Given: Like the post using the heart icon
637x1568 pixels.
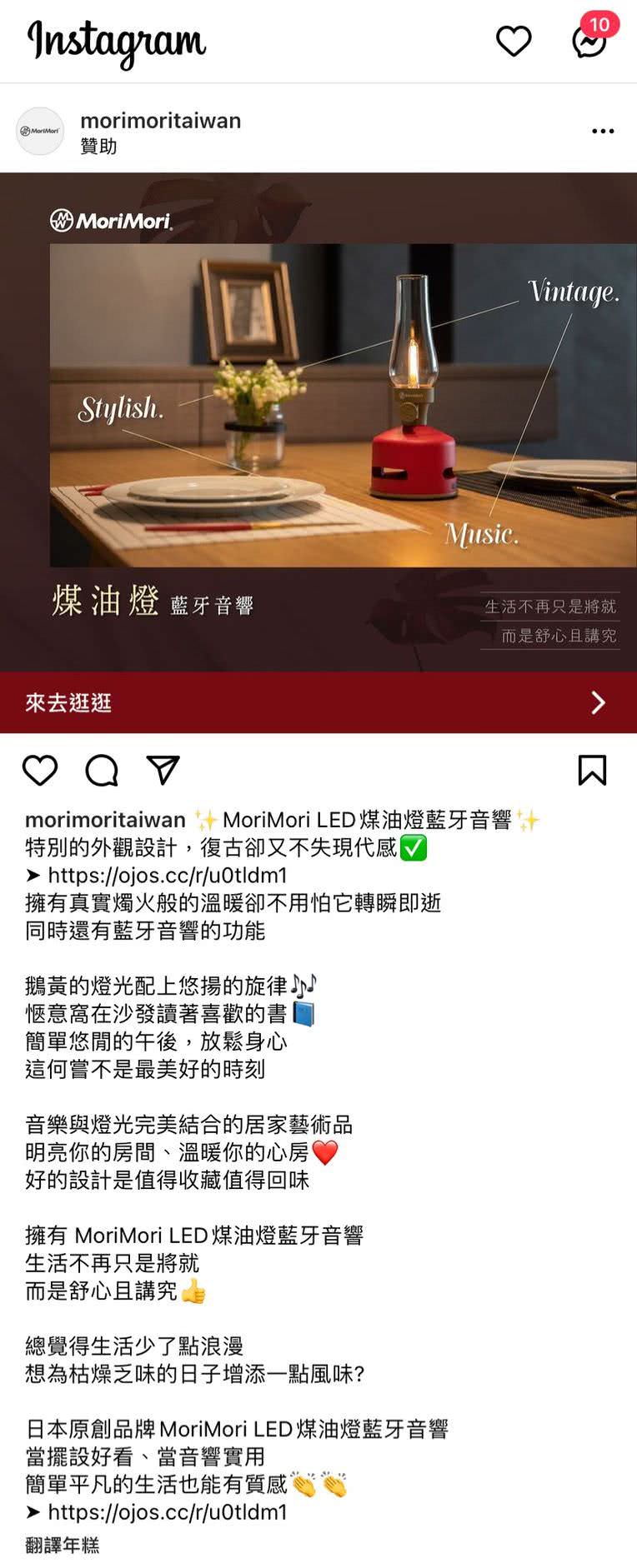Looking at the screenshot, I should pos(40,772).
